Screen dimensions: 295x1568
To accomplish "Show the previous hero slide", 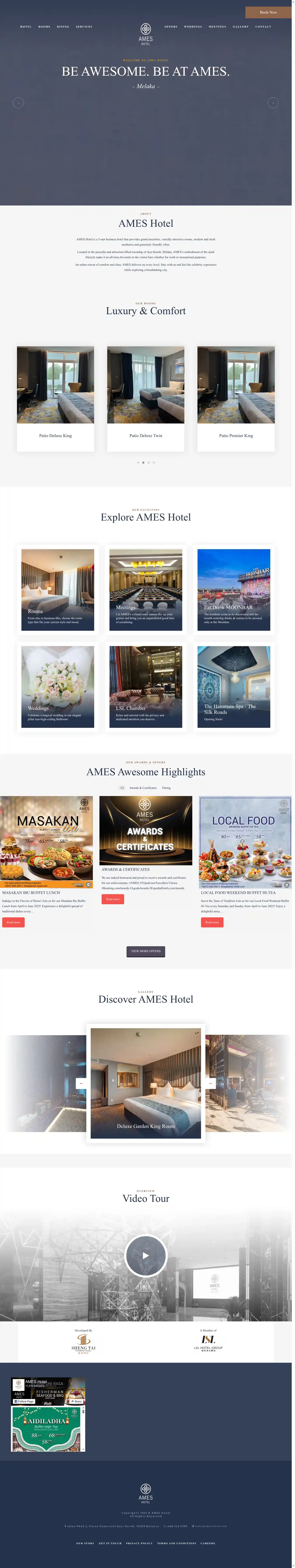I will (18, 103).
